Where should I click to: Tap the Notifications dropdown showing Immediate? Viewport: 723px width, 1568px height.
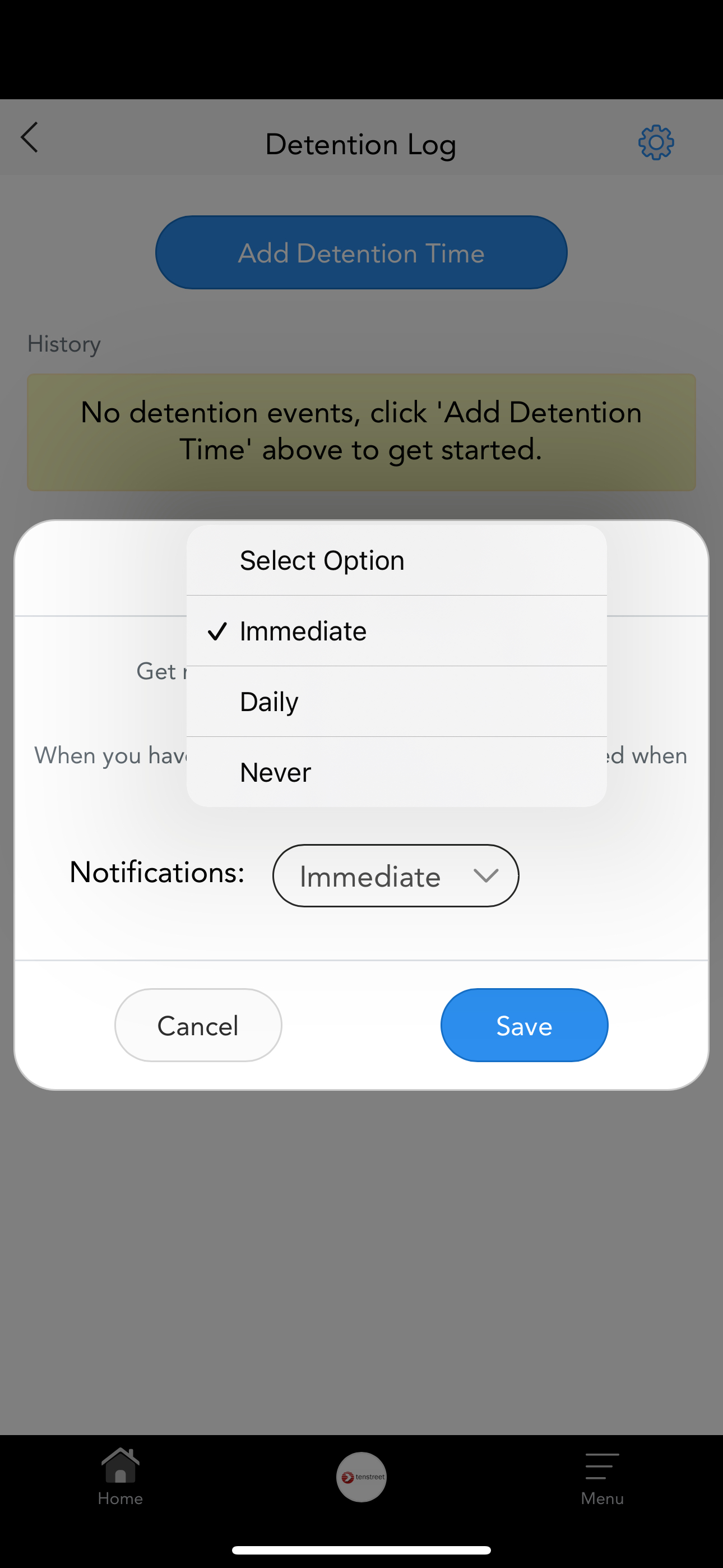click(x=396, y=875)
